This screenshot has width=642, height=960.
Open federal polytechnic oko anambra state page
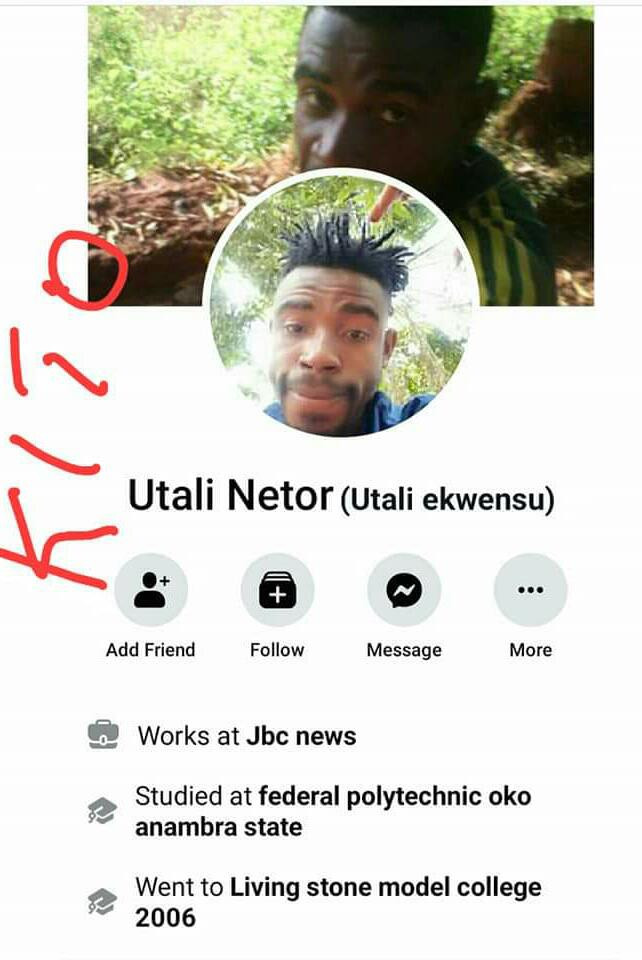coord(394,797)
